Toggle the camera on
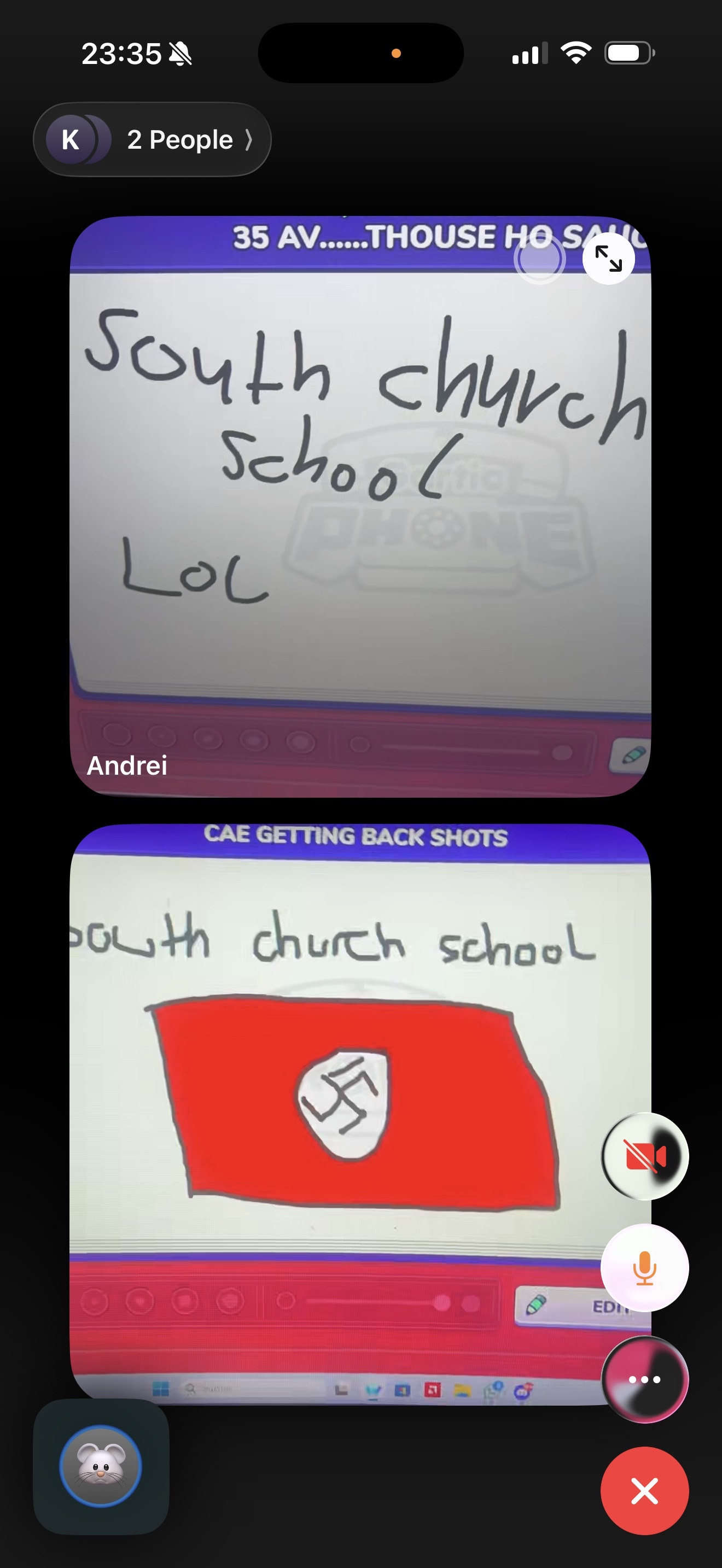 pos(645,1156)
